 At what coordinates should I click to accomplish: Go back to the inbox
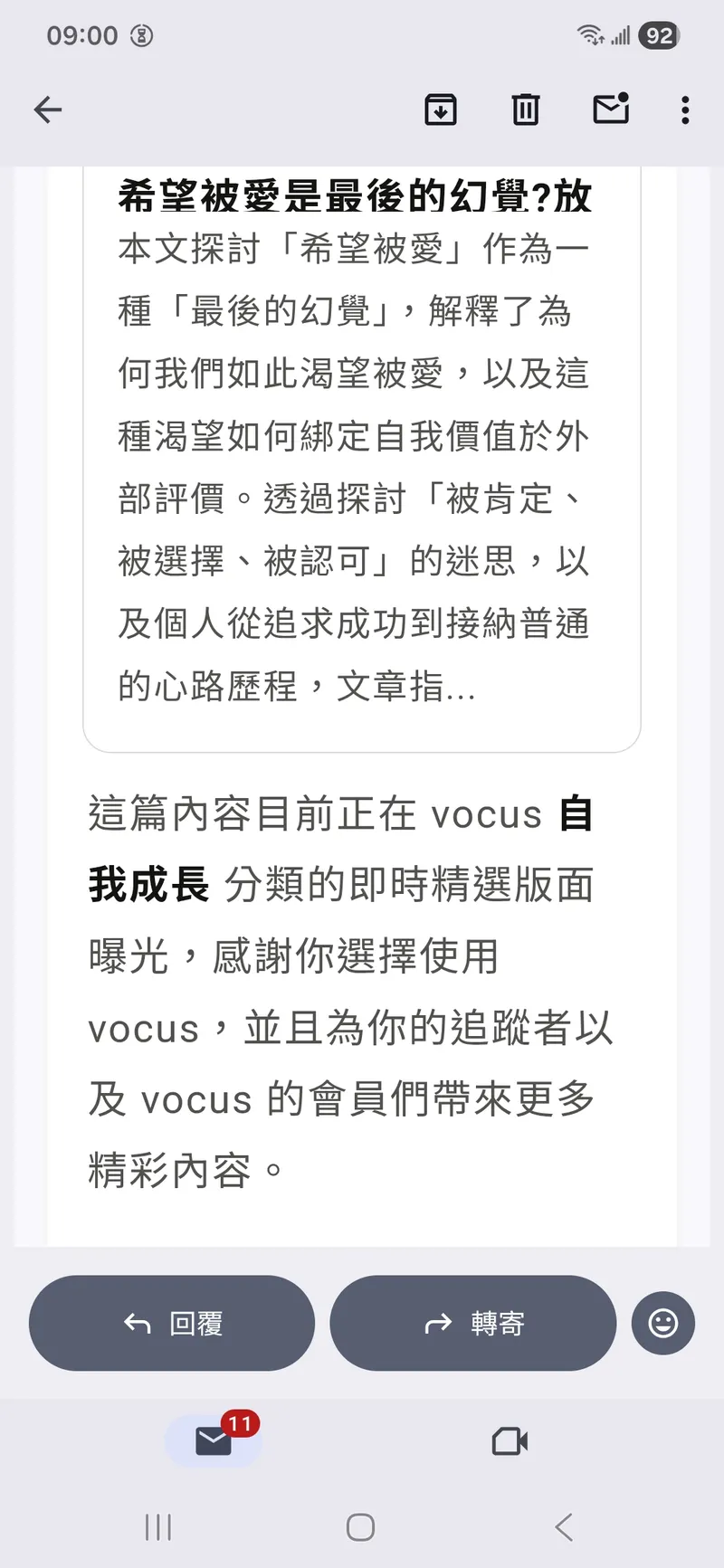pos(48,110)
